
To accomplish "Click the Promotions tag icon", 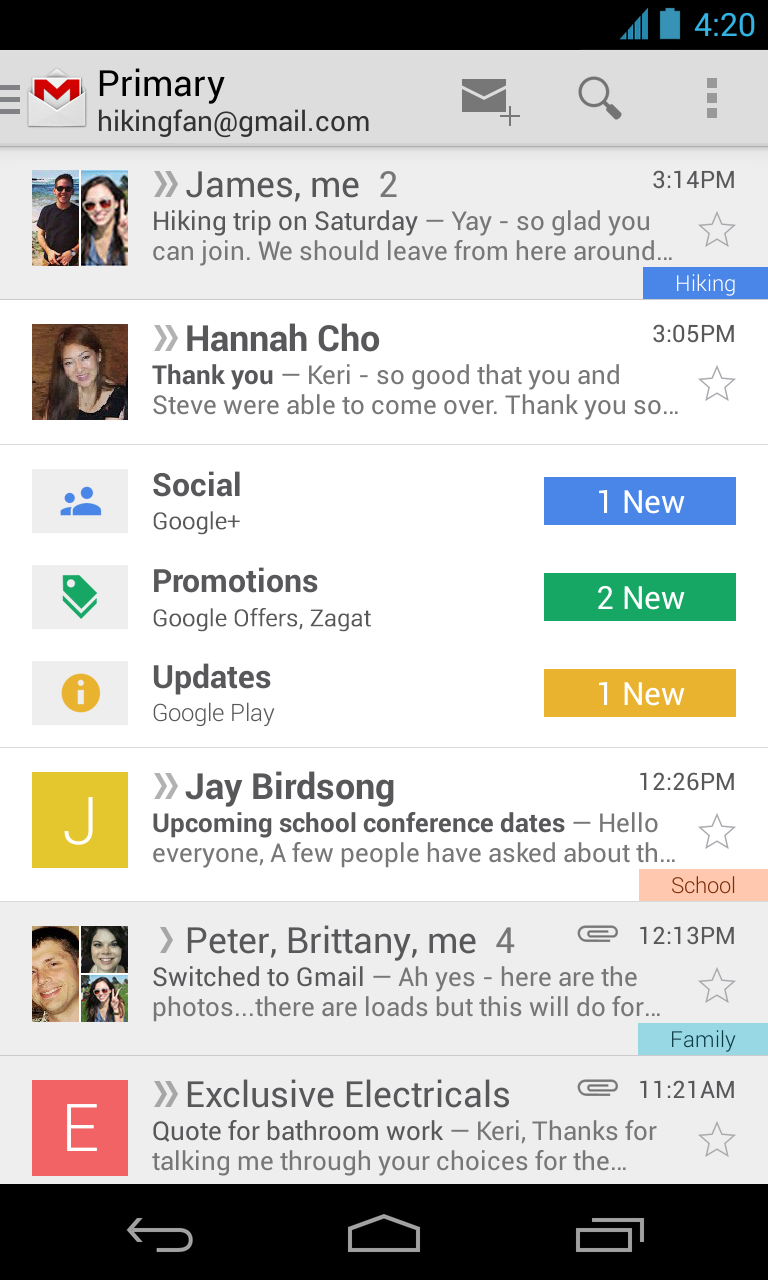I will [x=79, y=597].
